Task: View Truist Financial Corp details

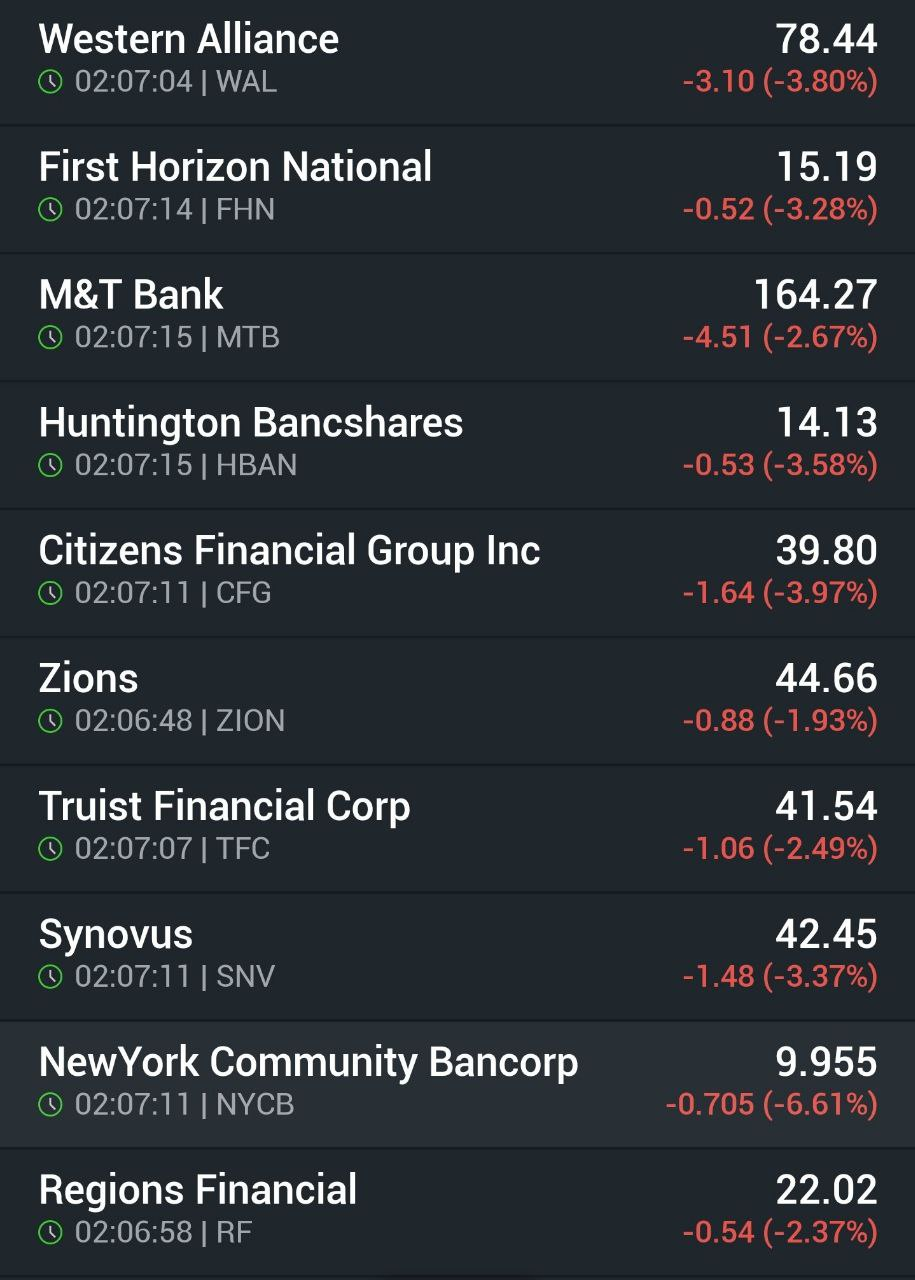Action: pyautogui.click(x=457, y=828)
